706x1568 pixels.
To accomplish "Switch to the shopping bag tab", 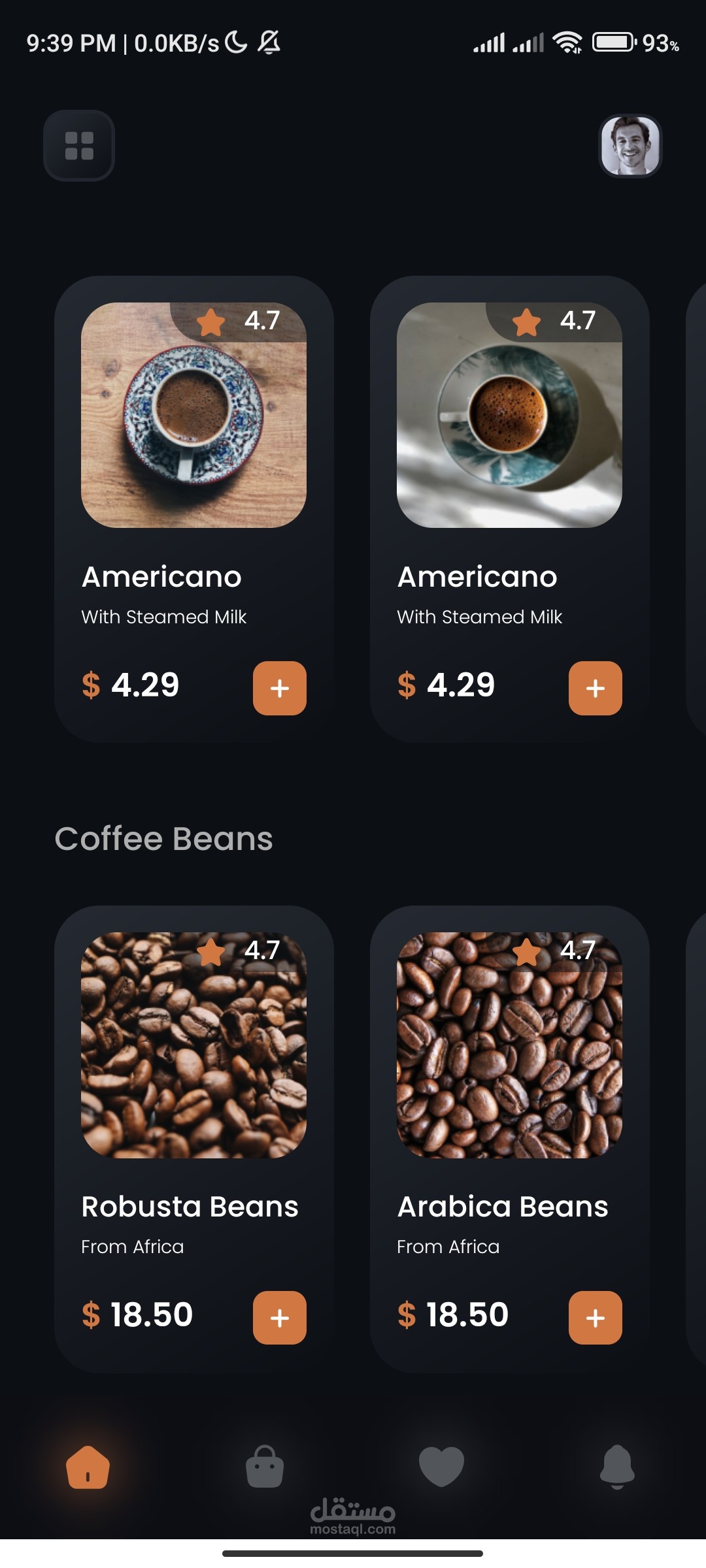I will [x=265, y=1467].
